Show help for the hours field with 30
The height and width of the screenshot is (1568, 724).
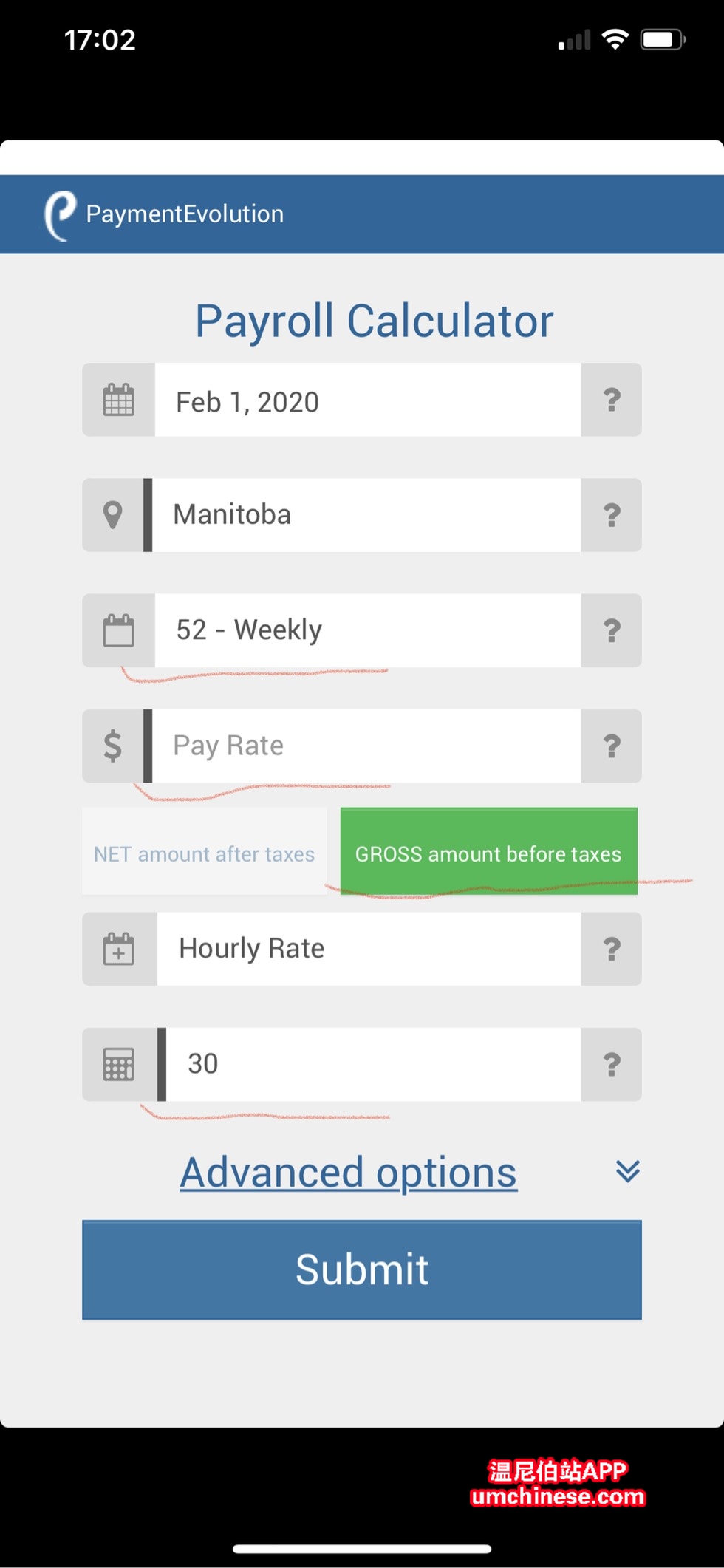(611, 1064)
